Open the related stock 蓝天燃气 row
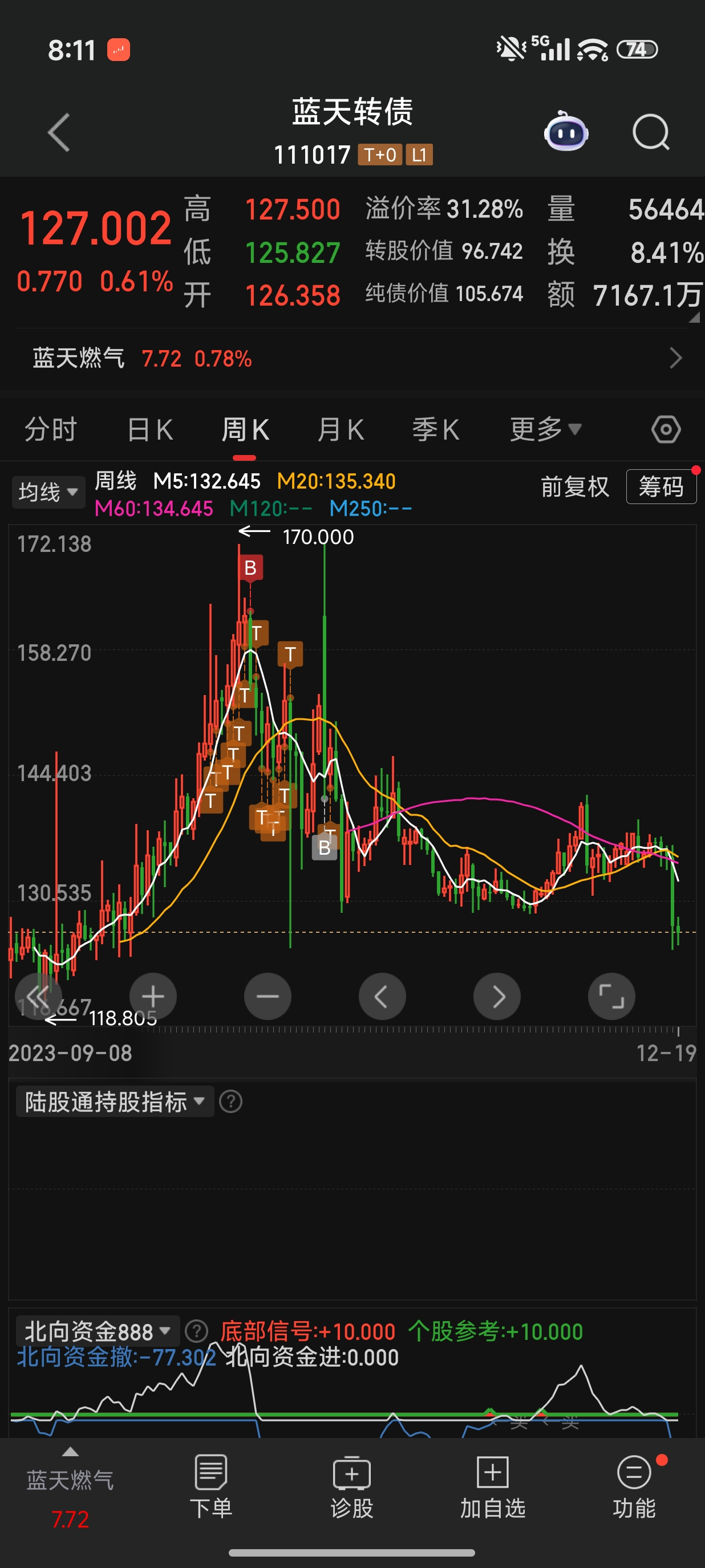 pyautogui.click(x=352, y=359)
